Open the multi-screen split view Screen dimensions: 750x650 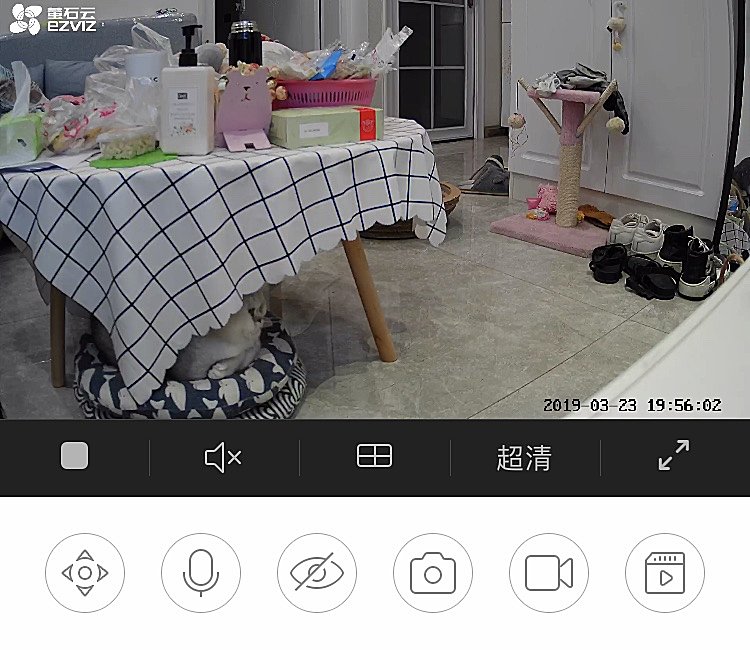tap(374, 456)
